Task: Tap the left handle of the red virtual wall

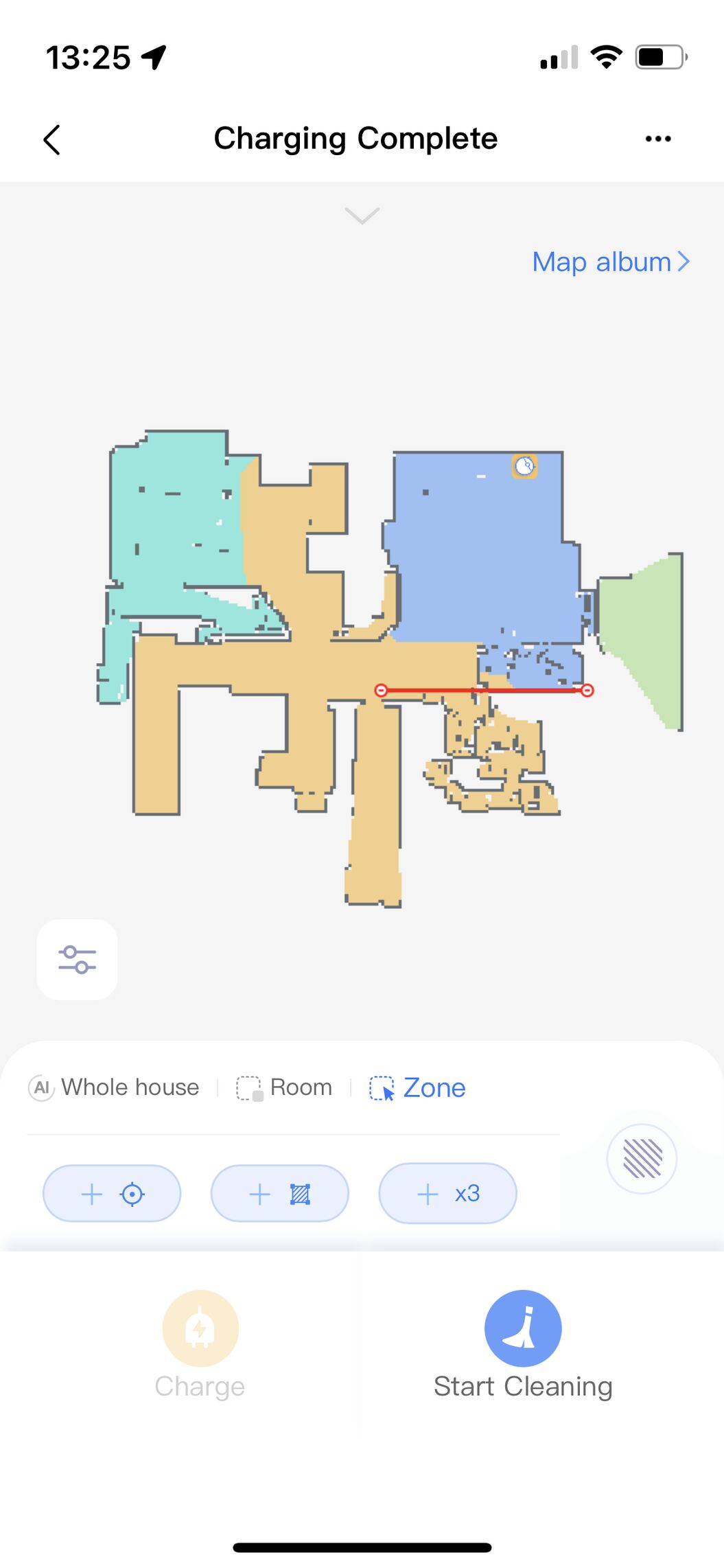Action: pos(381,691)
